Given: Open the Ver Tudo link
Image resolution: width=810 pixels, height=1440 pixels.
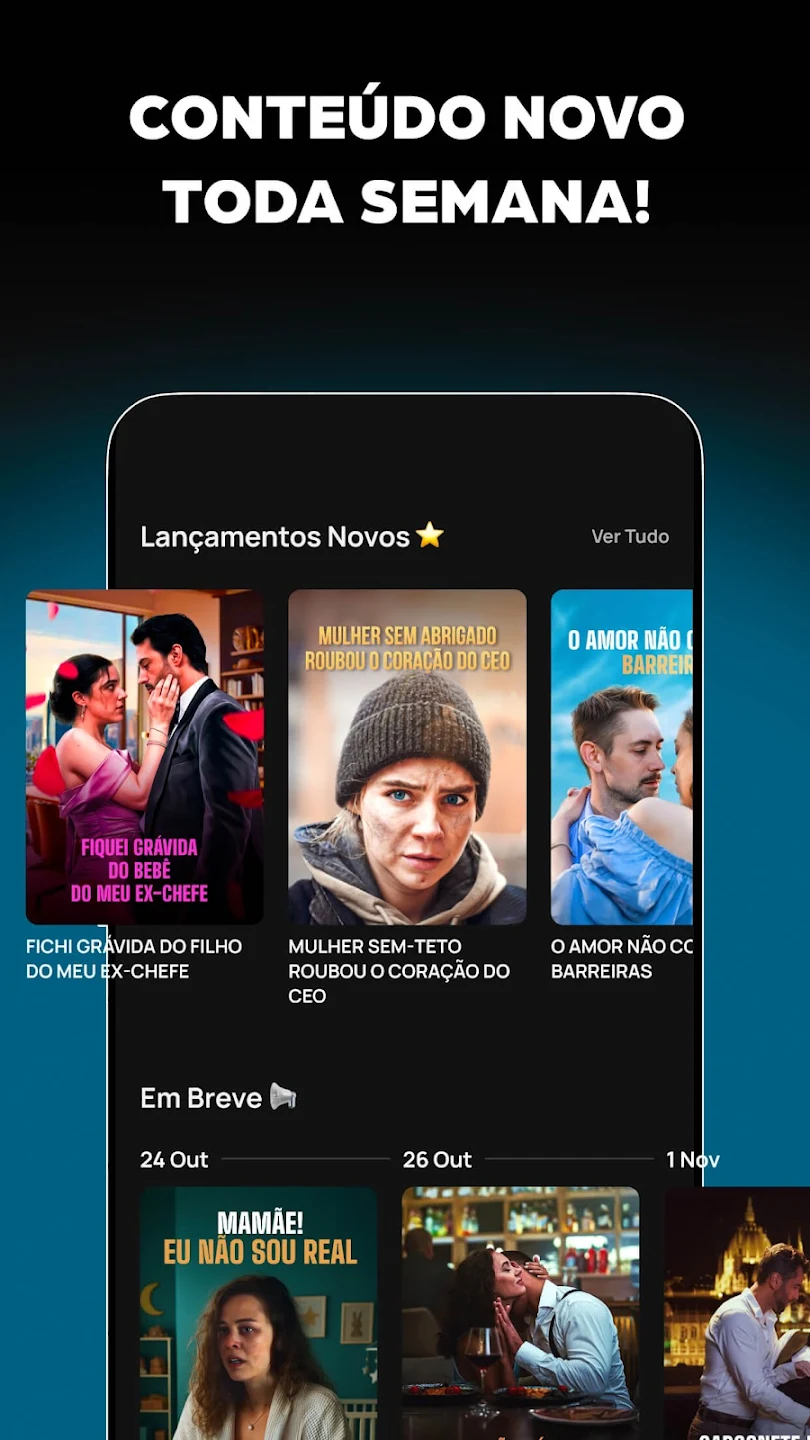Looking at the screenshot, I should (x=630, y=537).
